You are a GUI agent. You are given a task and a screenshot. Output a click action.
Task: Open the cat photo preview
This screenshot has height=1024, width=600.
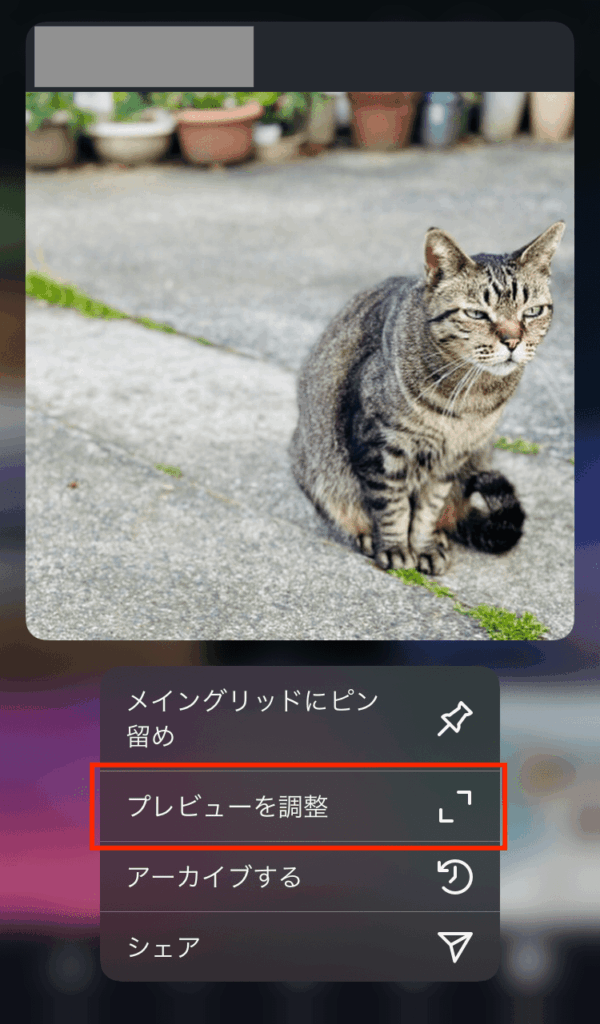pyautogui.click(x=299, y=365)
